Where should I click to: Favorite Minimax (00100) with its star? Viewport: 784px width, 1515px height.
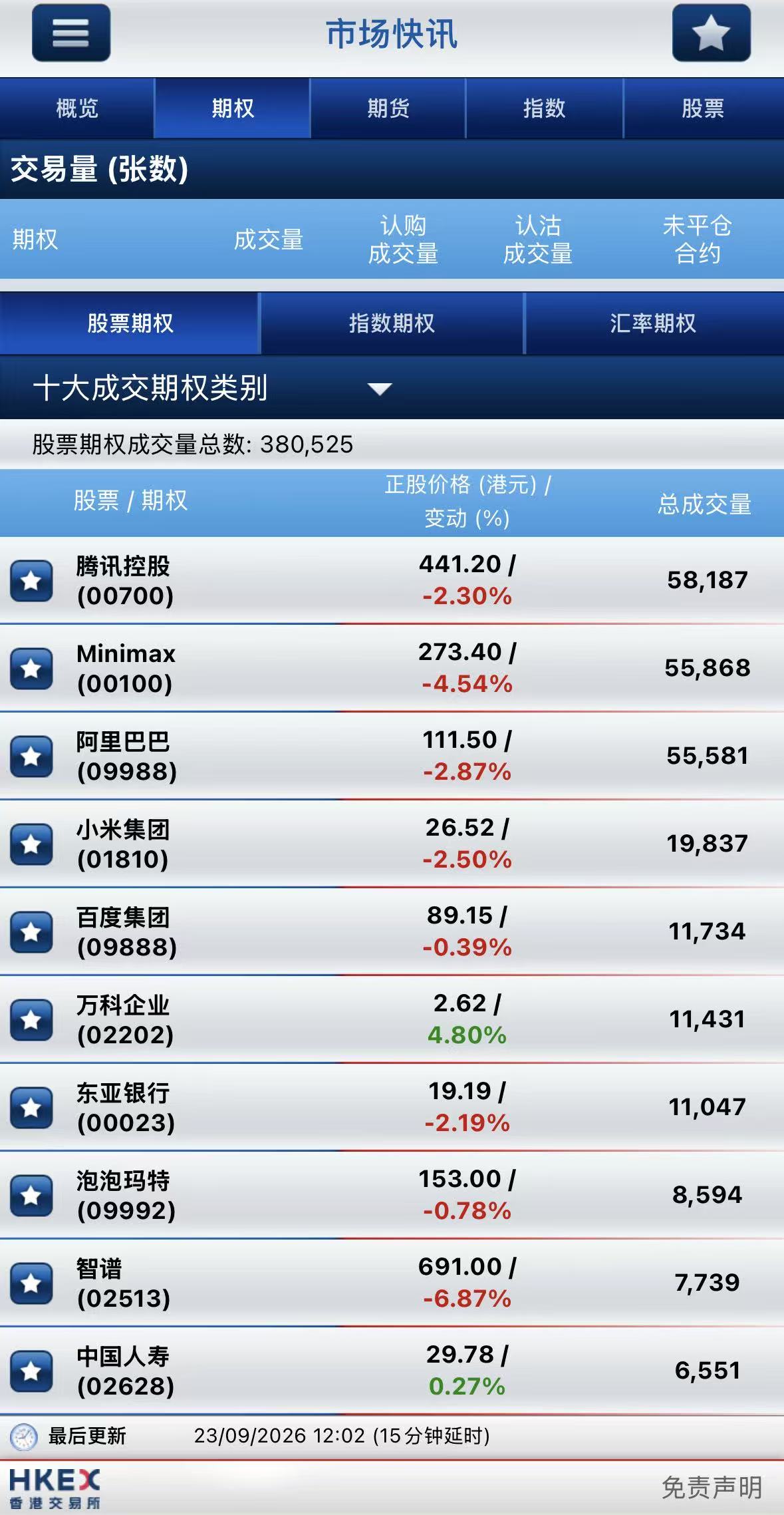31,668
